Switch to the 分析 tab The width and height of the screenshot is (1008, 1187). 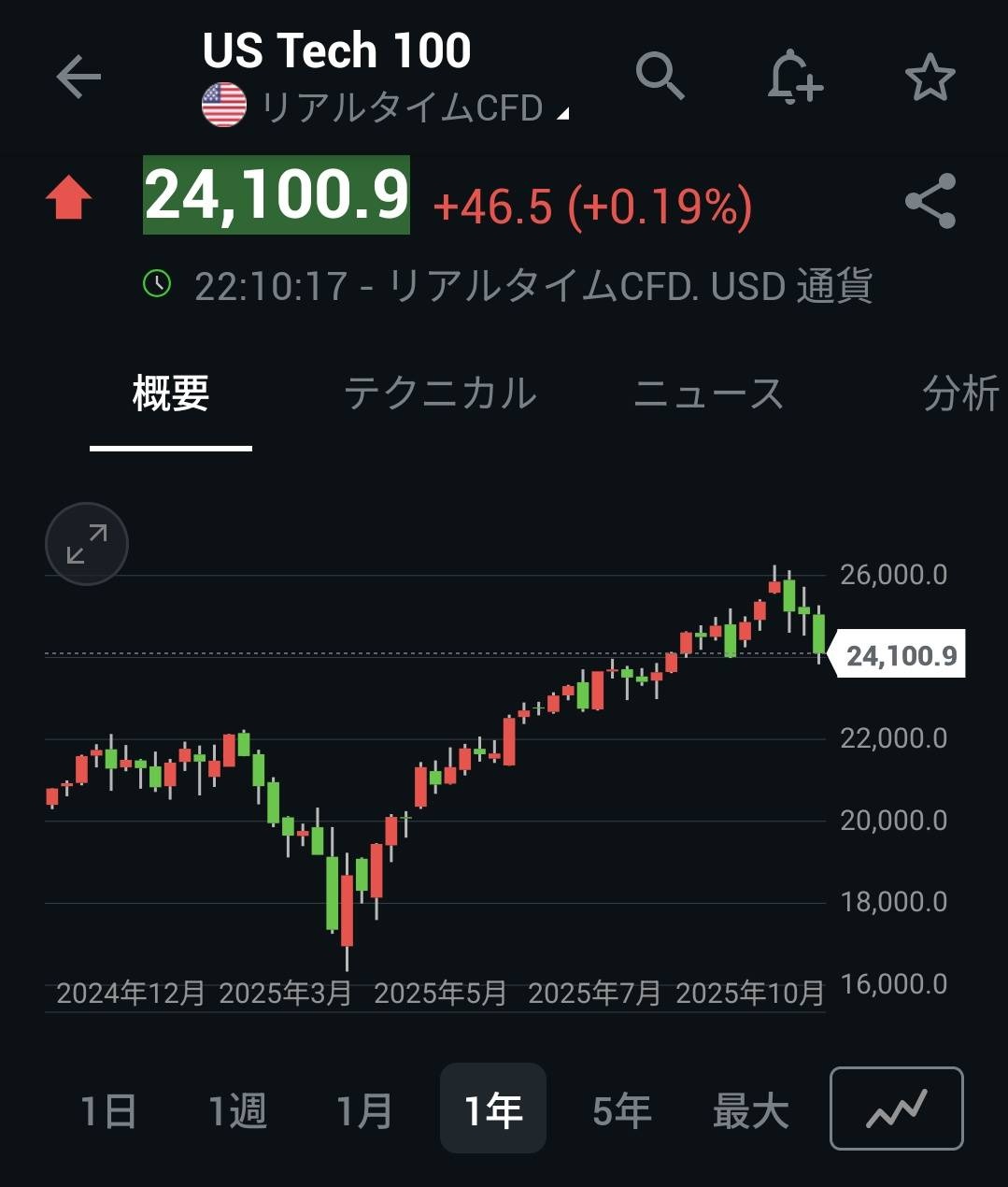[960, 393]
